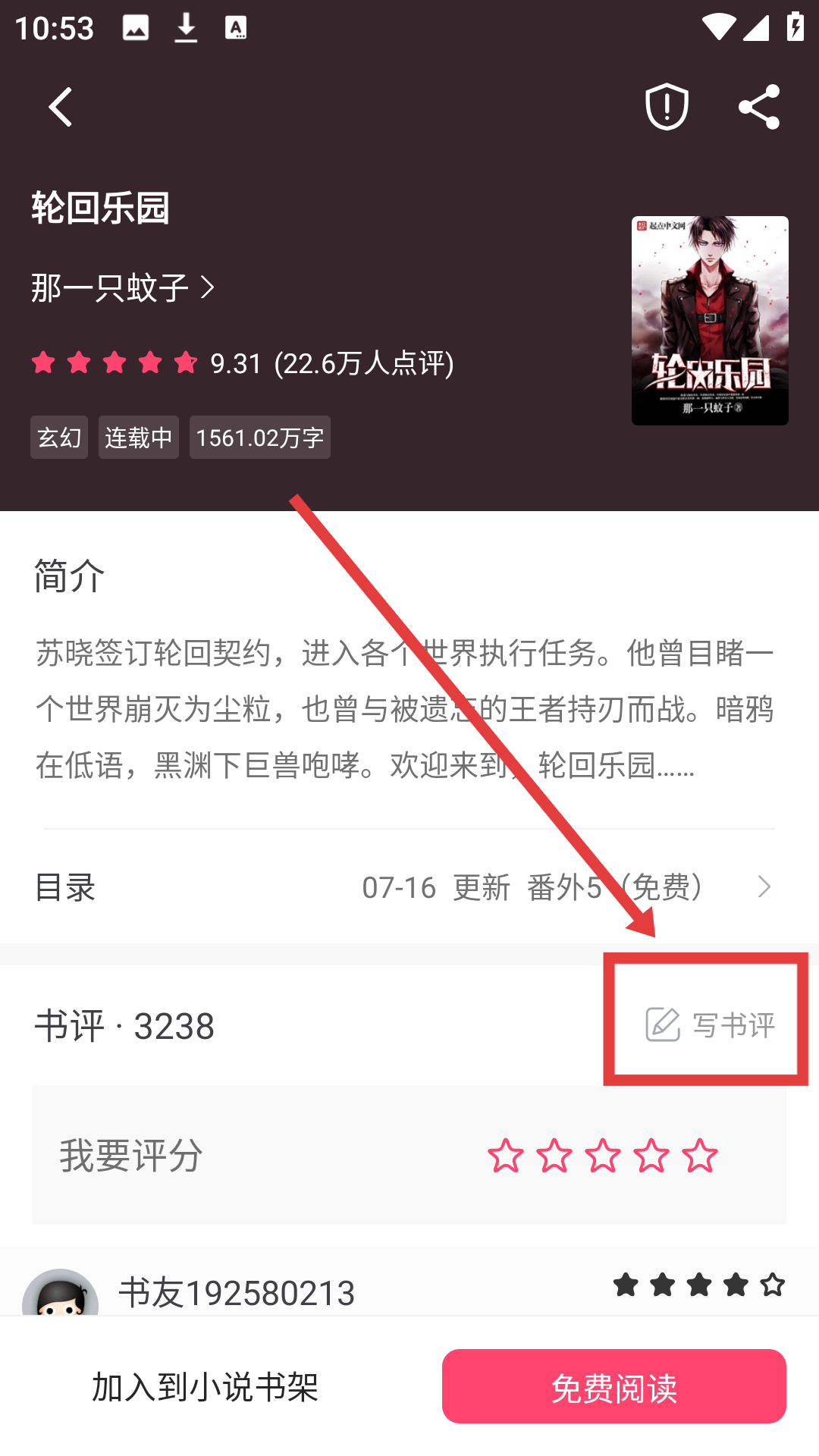The width and height of the screenshot is (819, 1456).
Task: Rate five stars in 我要评分
Action: tap(699, 1156)
